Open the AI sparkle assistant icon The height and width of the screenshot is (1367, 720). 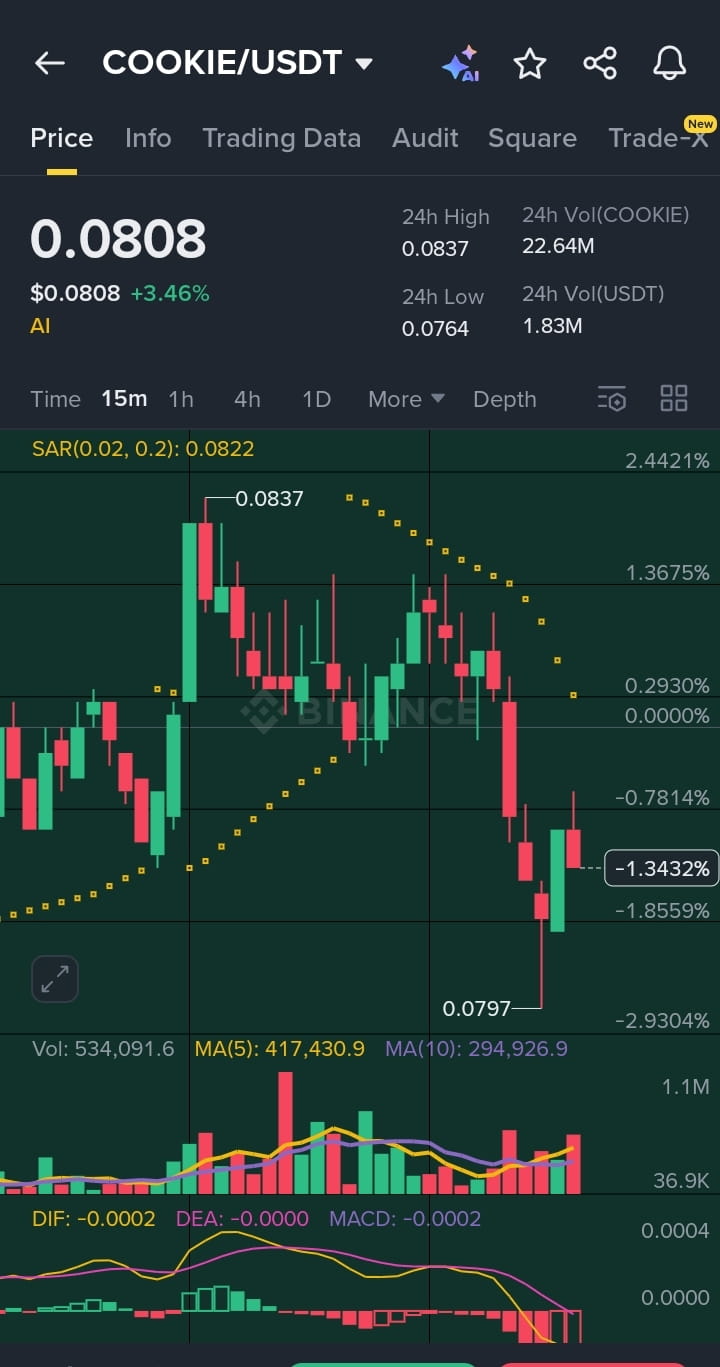click(460, 64)
